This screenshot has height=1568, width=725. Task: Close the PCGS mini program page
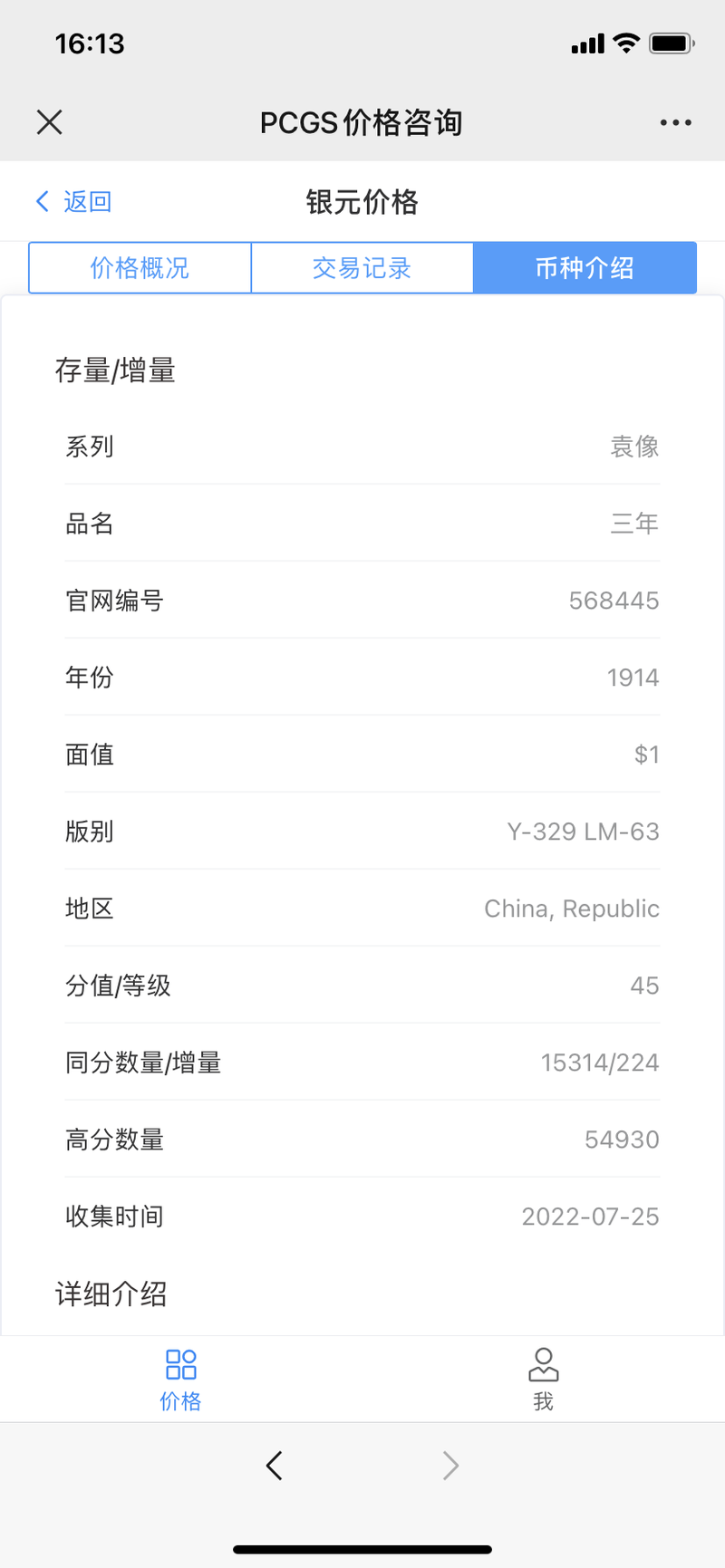(49, 122)
